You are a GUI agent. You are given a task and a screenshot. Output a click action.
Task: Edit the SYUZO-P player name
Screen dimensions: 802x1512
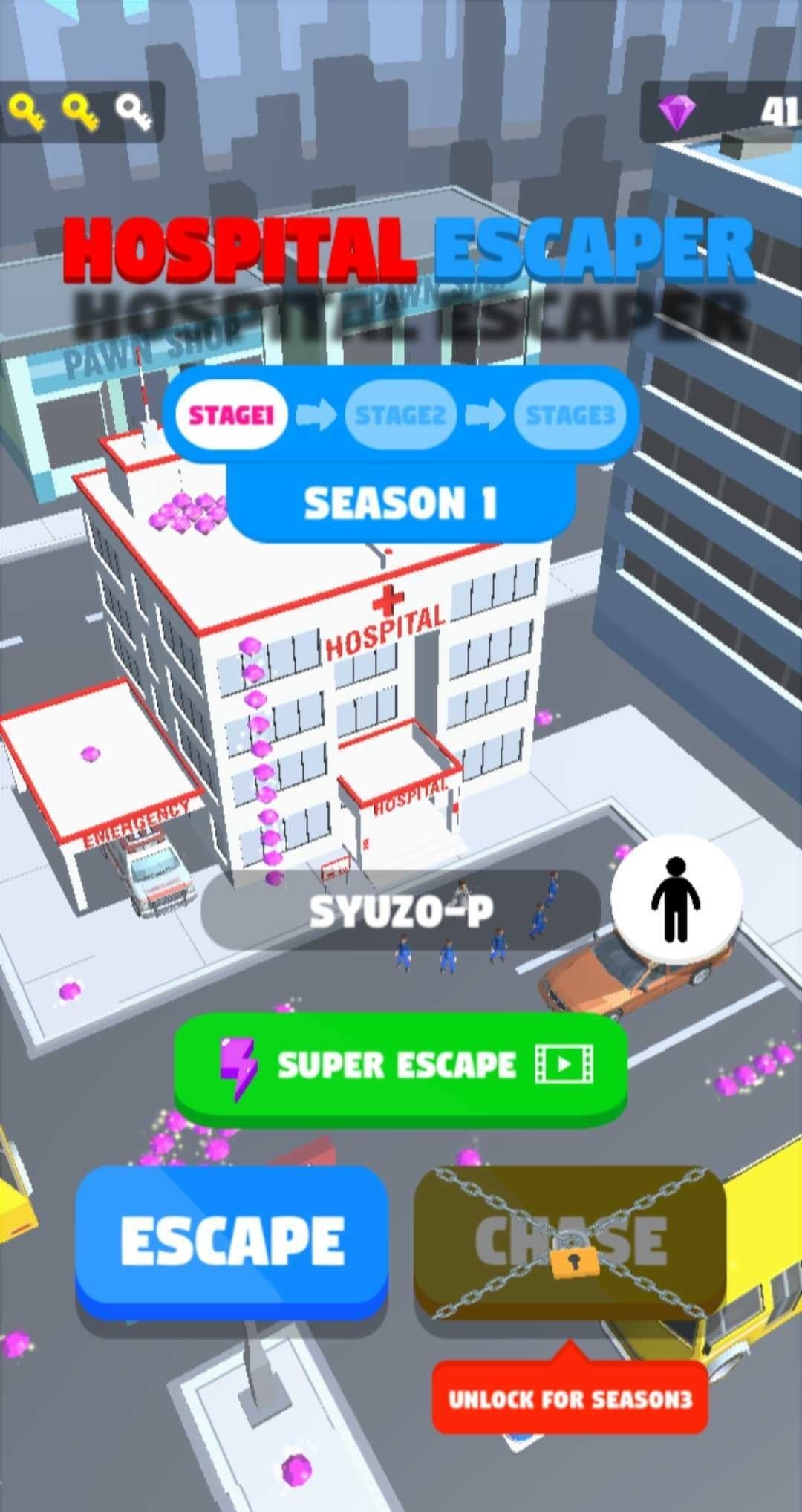(x=401, y=910)
